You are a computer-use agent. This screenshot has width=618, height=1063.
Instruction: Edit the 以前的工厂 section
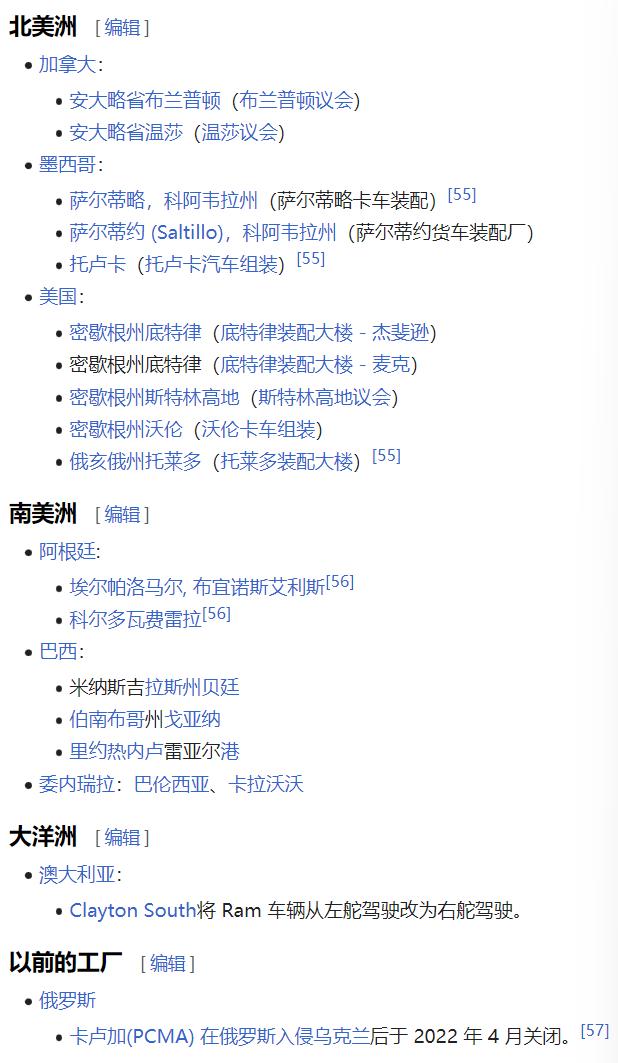[x=167, y=964]
